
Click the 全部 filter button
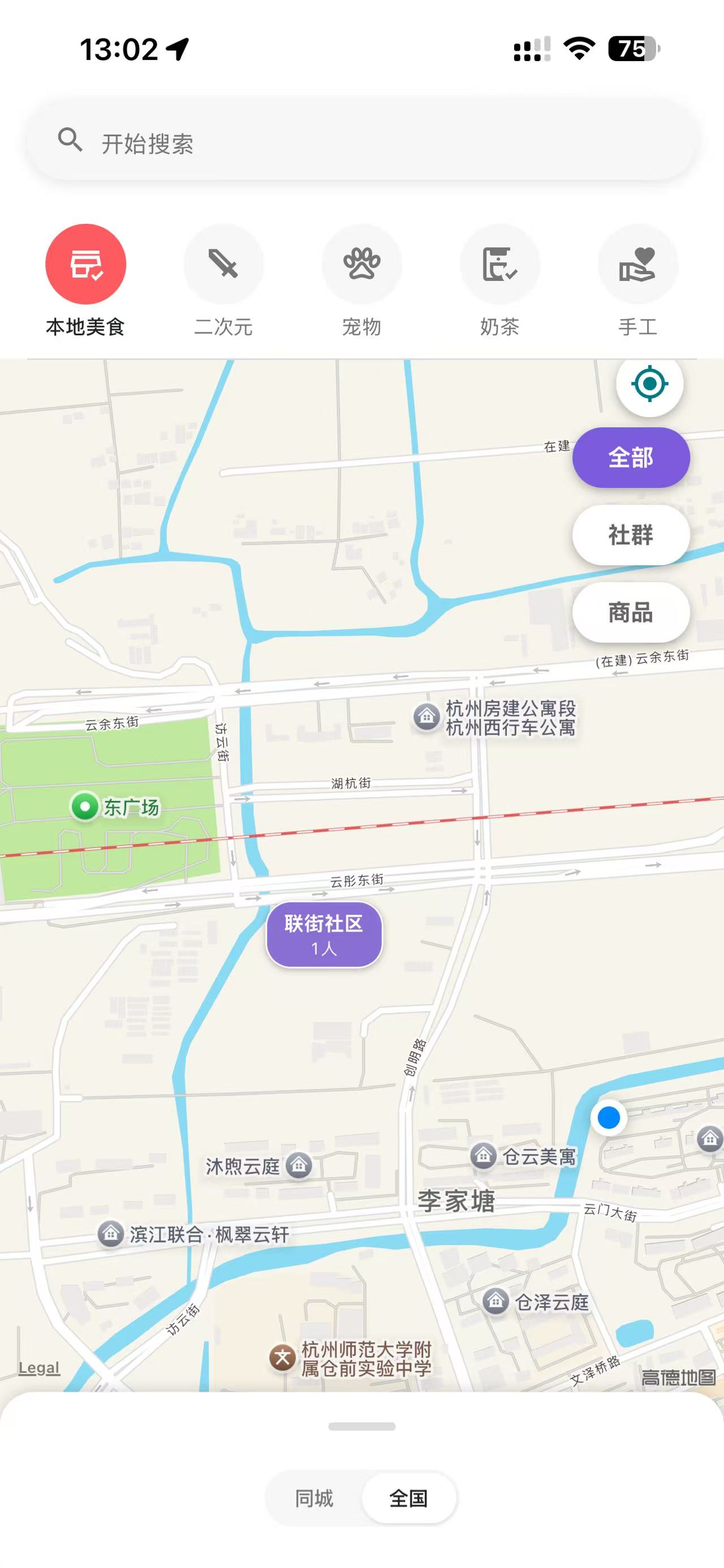pos(630,458)
